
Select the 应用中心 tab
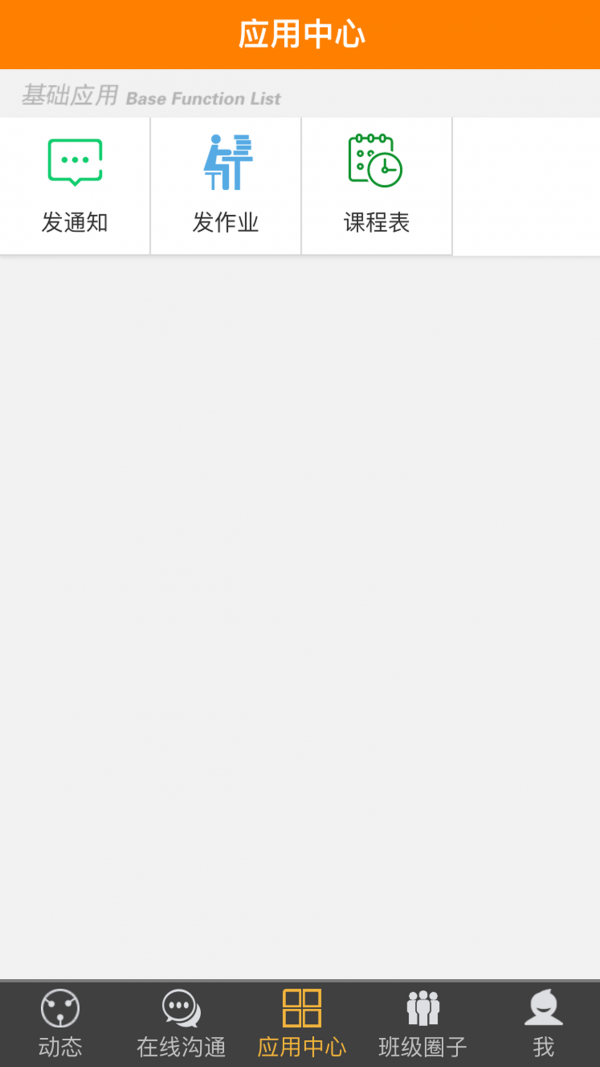pyautogui.click(x=301, y=1023)
